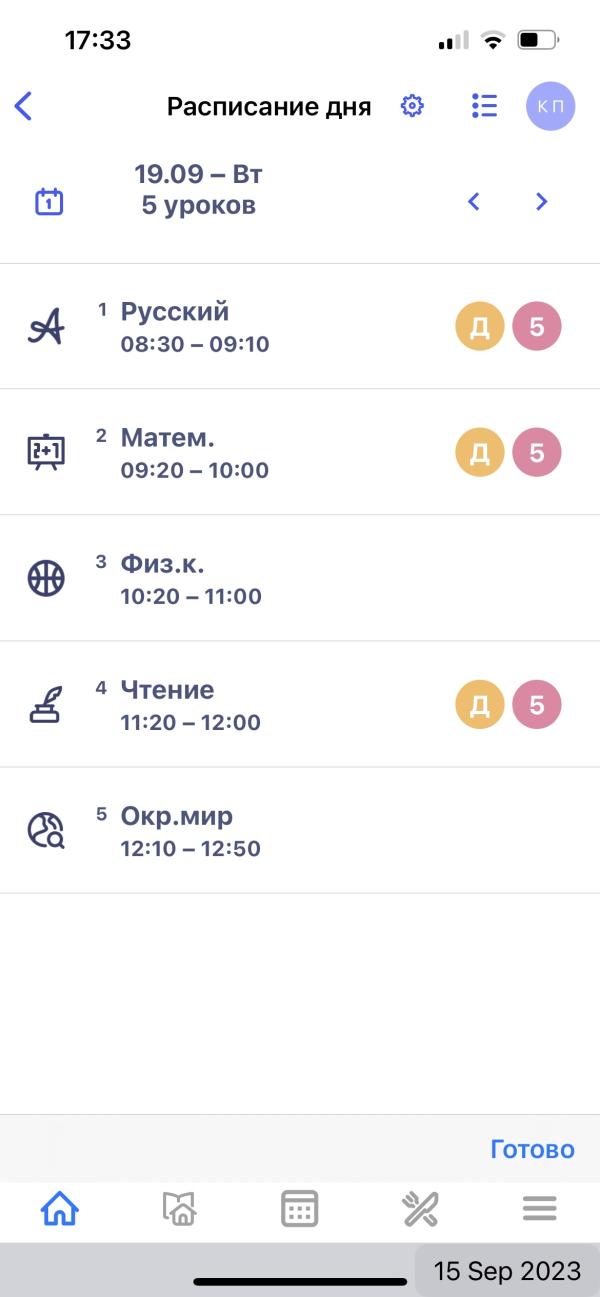Open the Физ.к. lesson

pos(163,578)
